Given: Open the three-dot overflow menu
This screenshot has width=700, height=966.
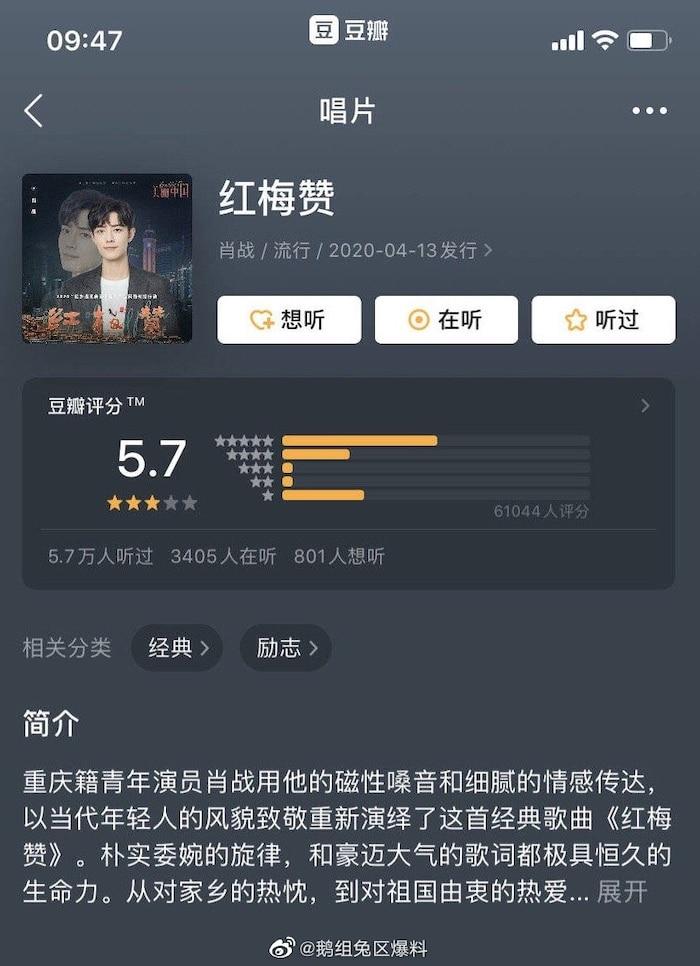Looking at the screenshot, I should [649, 111].
